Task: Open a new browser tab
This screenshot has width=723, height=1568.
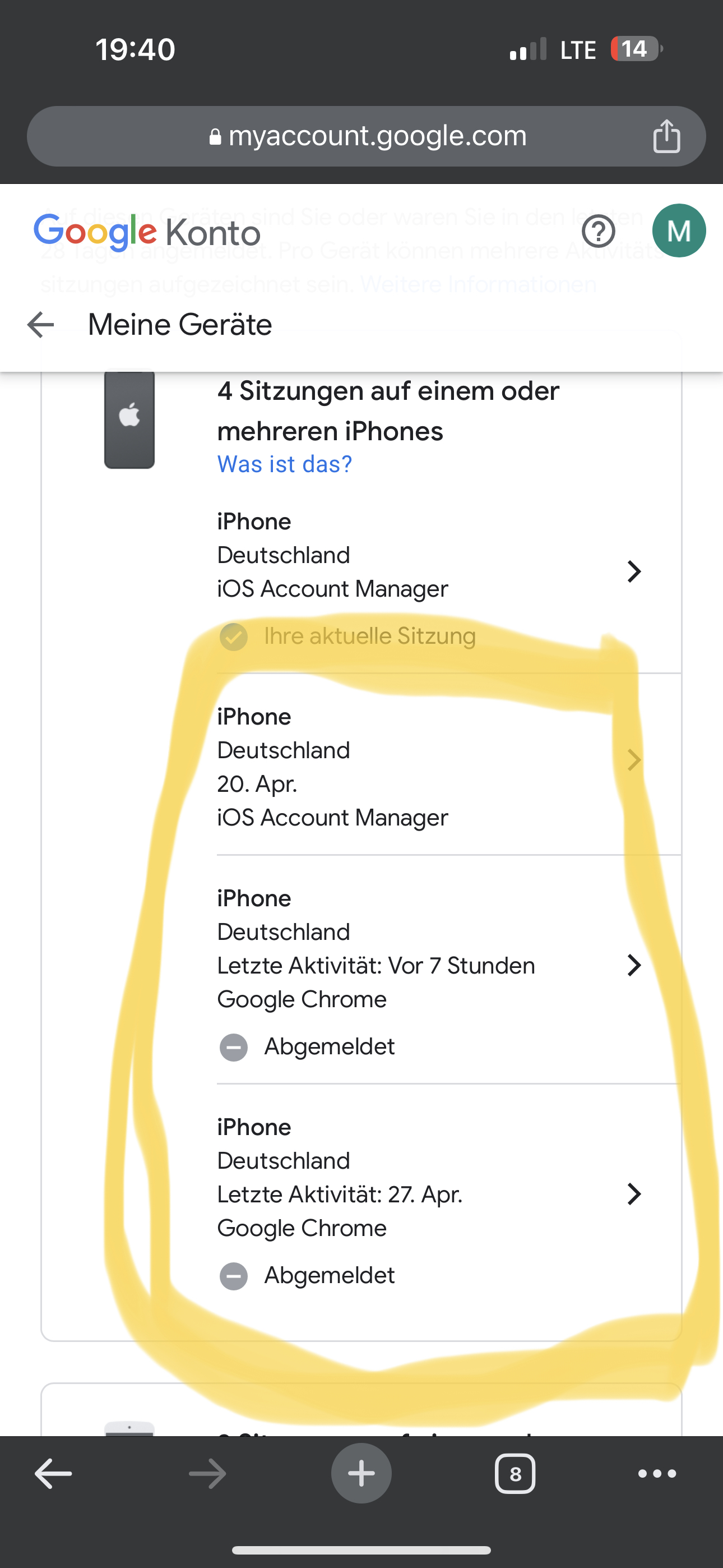Action: click(361, 1474)
